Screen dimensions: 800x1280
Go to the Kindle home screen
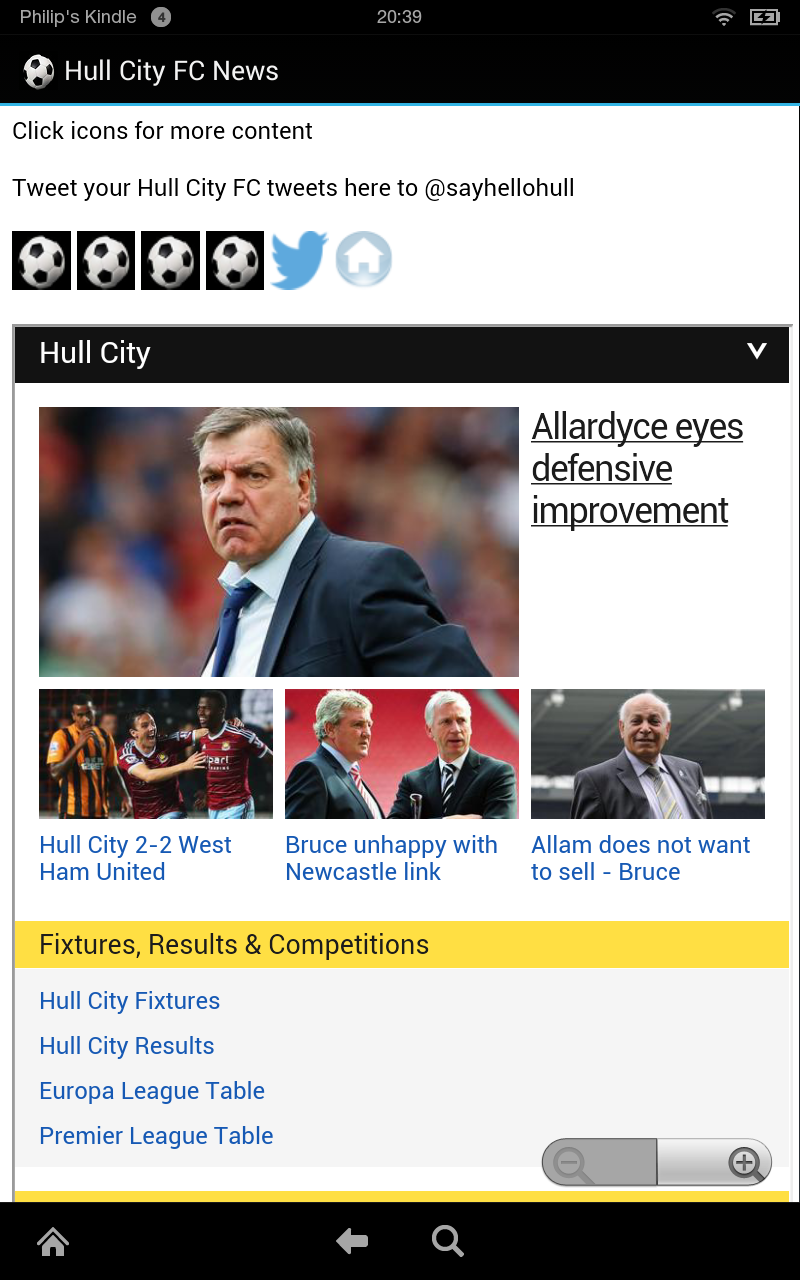tap(53, 1242)
